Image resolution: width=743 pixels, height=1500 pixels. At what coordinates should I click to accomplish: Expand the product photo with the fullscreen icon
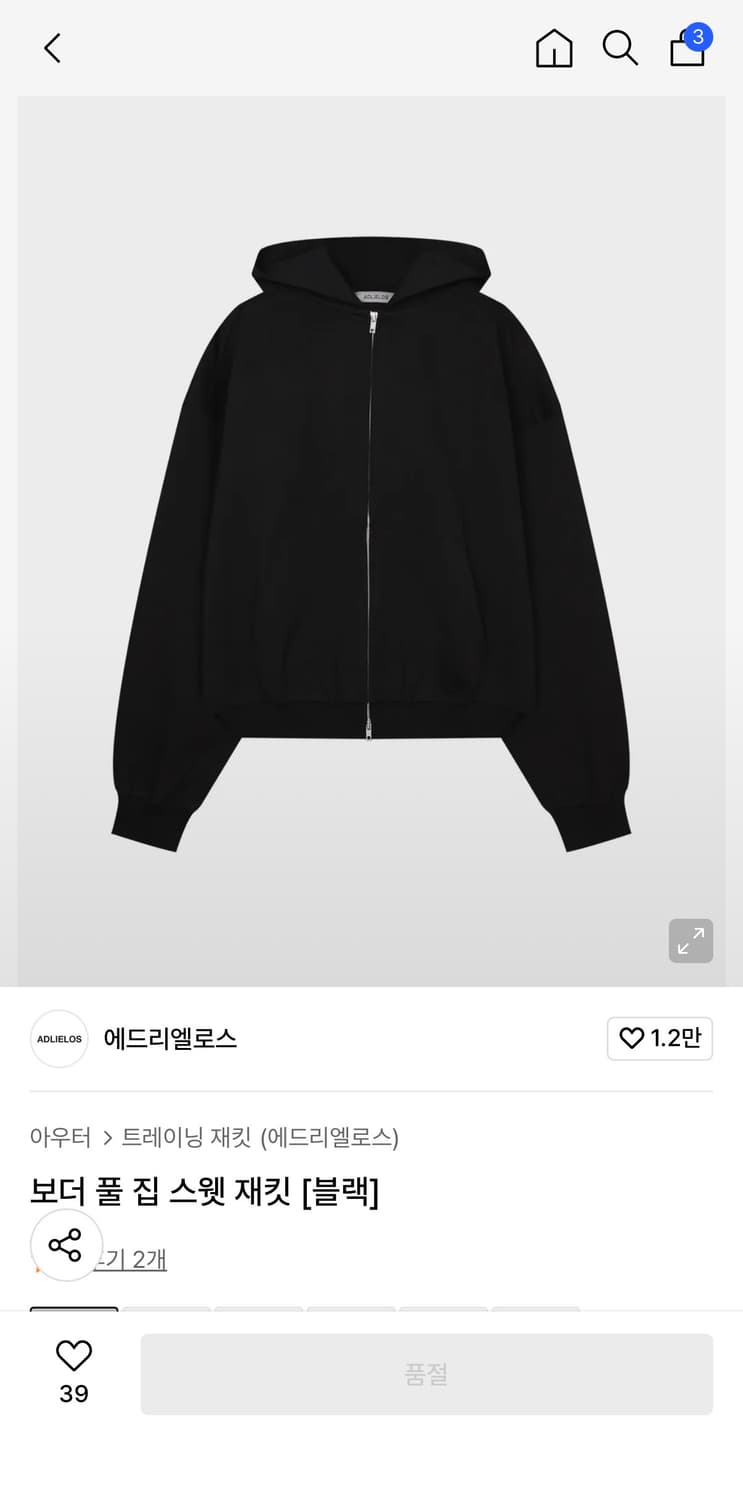691,941
